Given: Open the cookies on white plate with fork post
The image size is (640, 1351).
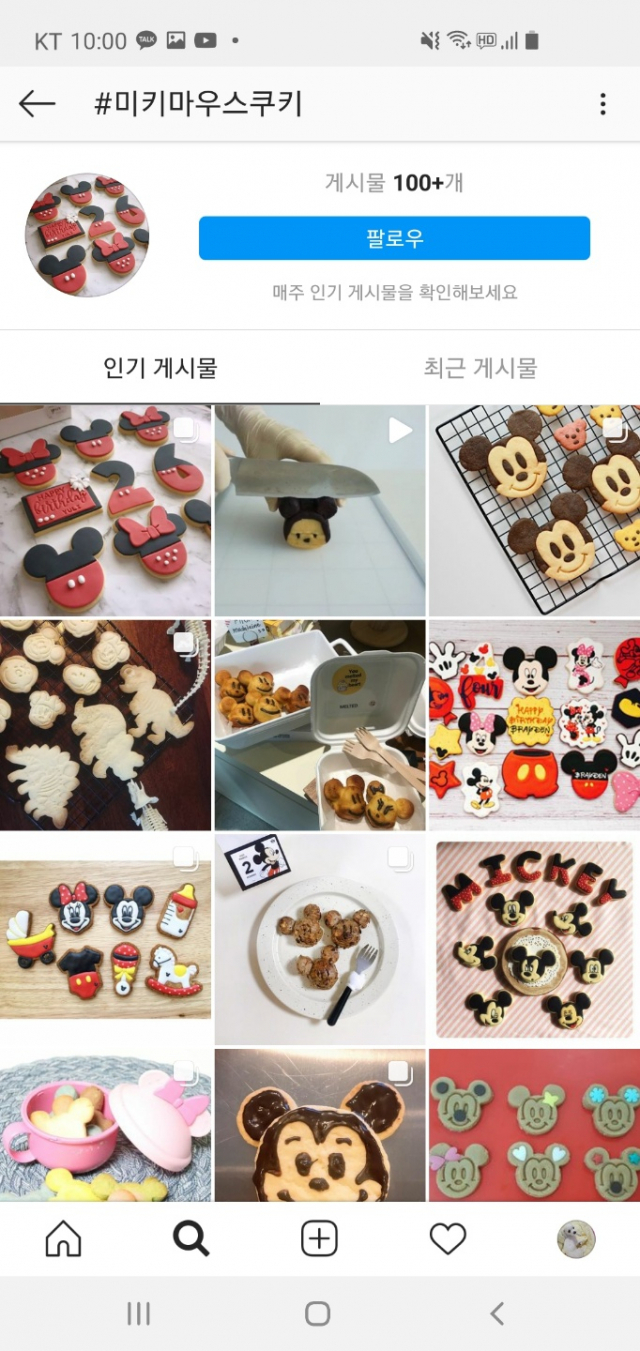Looking at the screenshot, I should [x=320, y=940].
